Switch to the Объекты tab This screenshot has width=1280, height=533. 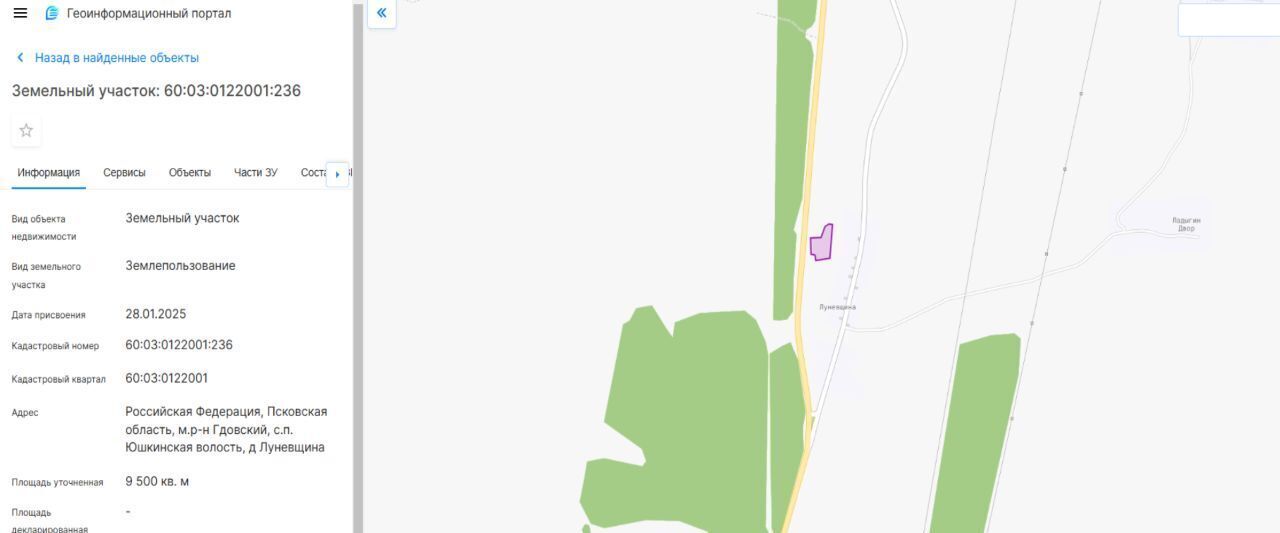click(x=189, y=173)
